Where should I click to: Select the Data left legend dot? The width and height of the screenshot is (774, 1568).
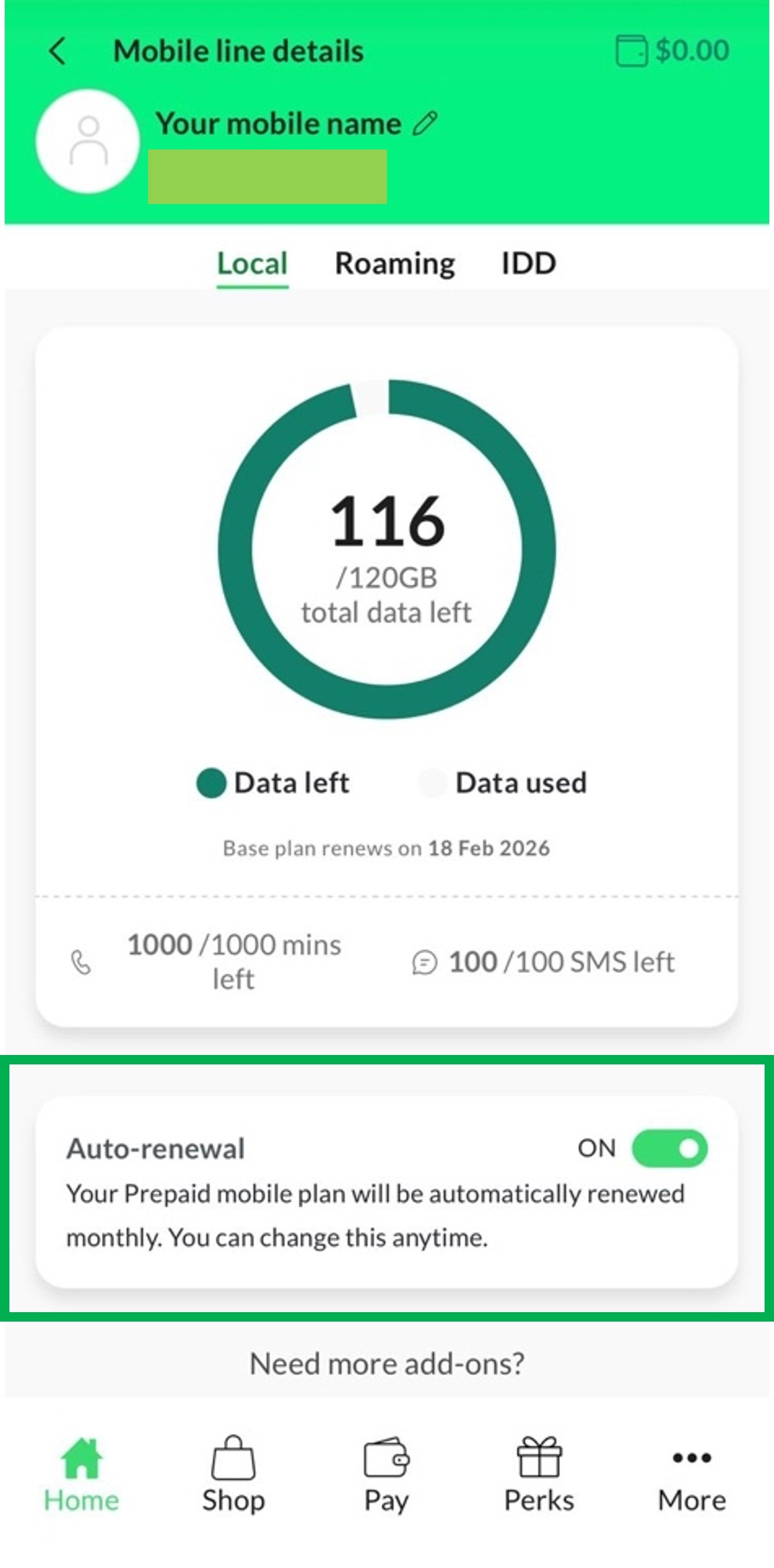pyautogui.click(x=211, y=783)
